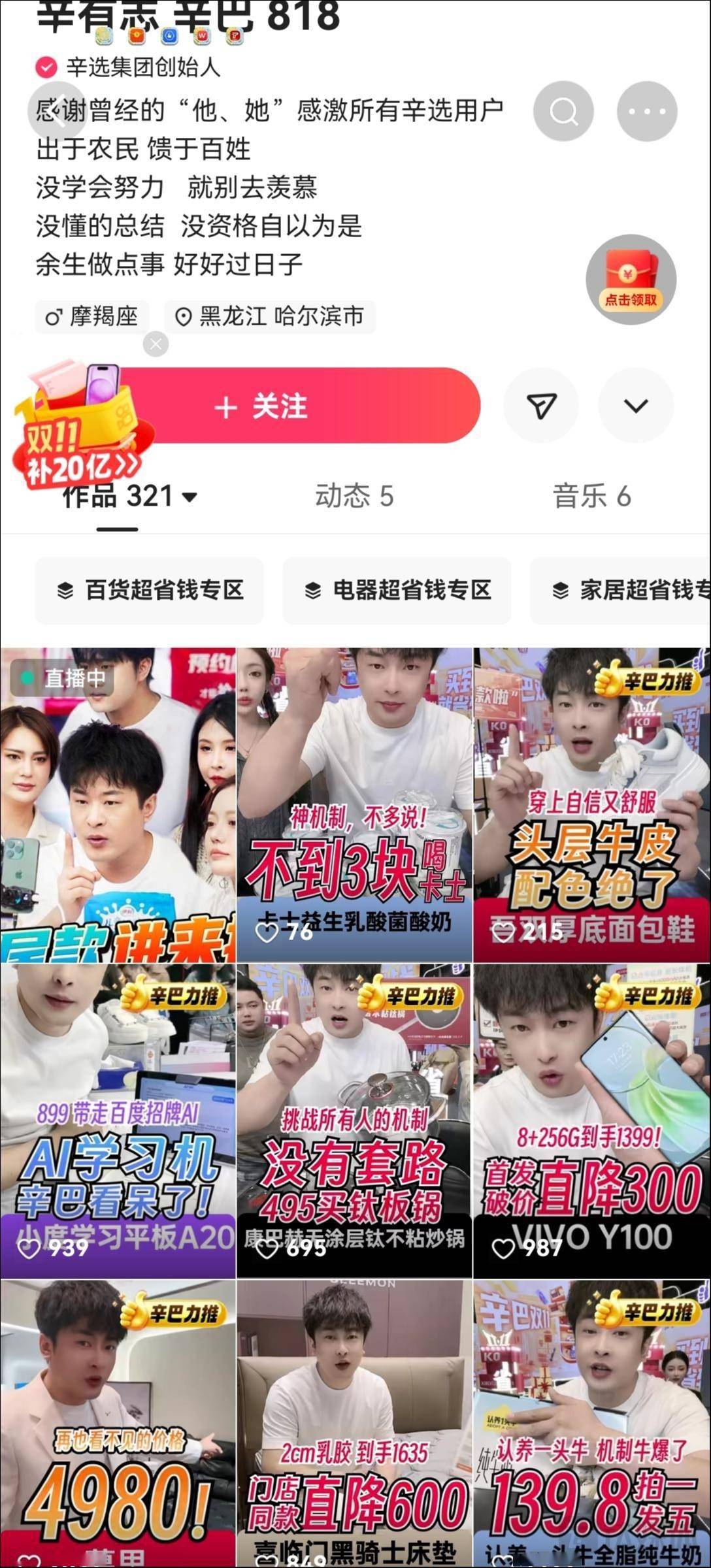Open the 头层牛皮 面包鞋 video
The image size is (711, 1568).
[591, 804]
